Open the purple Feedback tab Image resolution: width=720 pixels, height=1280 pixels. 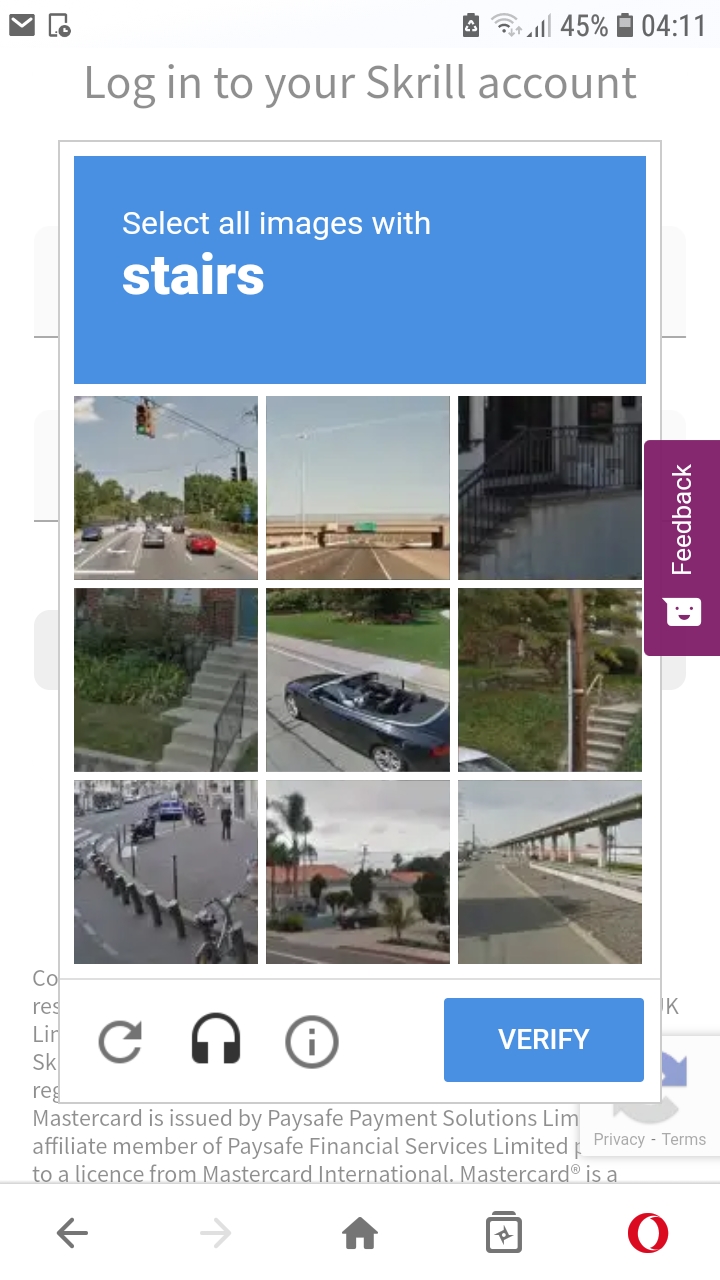(x=682, y=547)
